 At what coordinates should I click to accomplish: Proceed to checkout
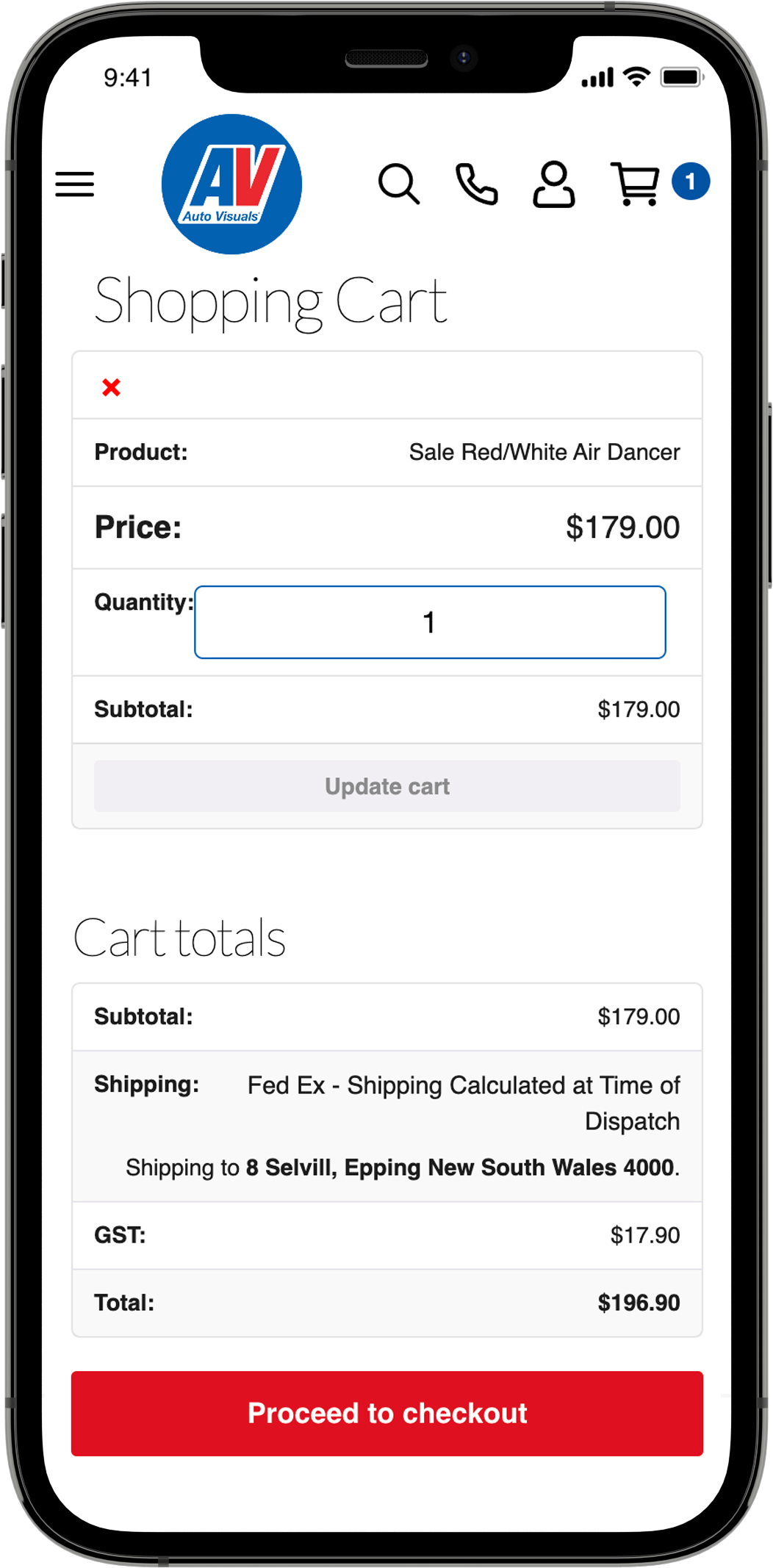coord(387,1413)
